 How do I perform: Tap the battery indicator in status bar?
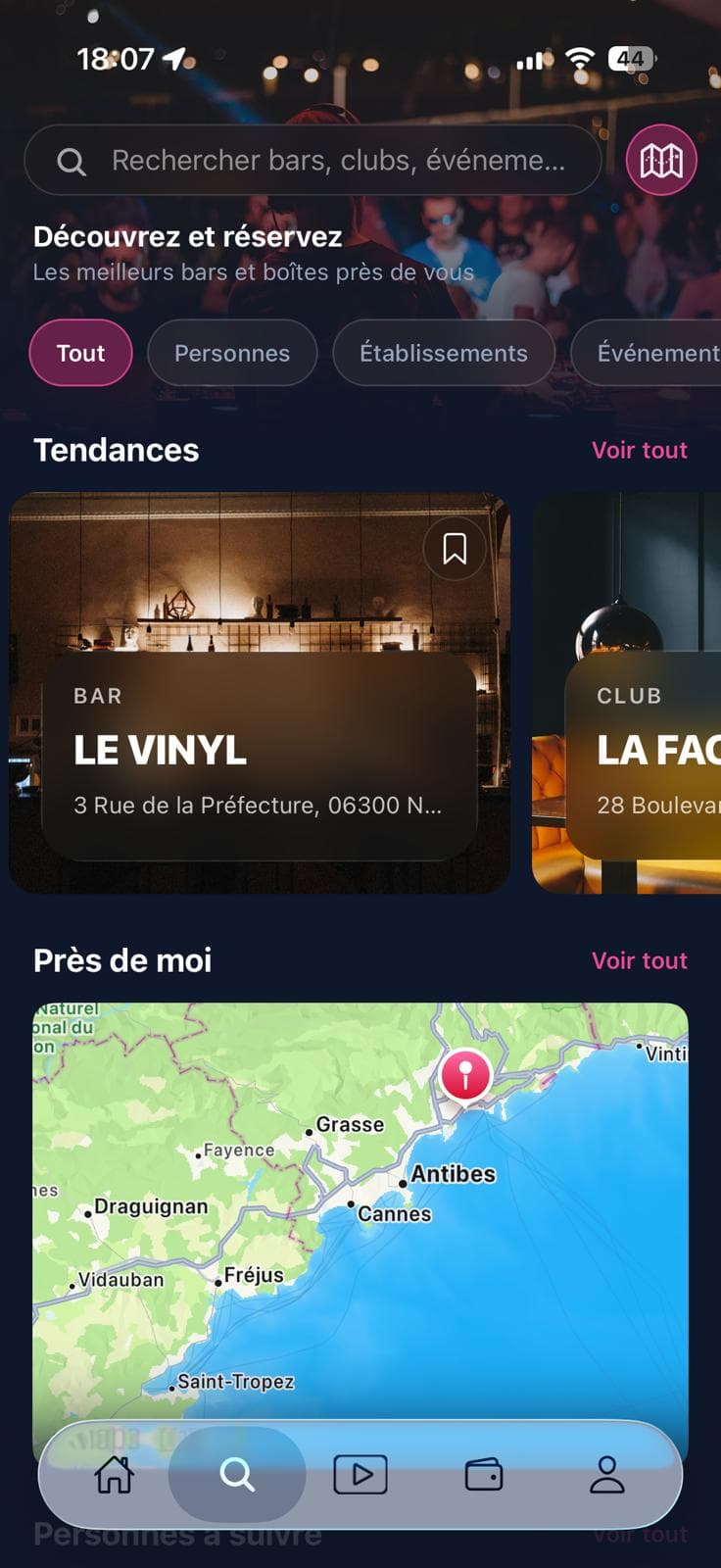628,59
